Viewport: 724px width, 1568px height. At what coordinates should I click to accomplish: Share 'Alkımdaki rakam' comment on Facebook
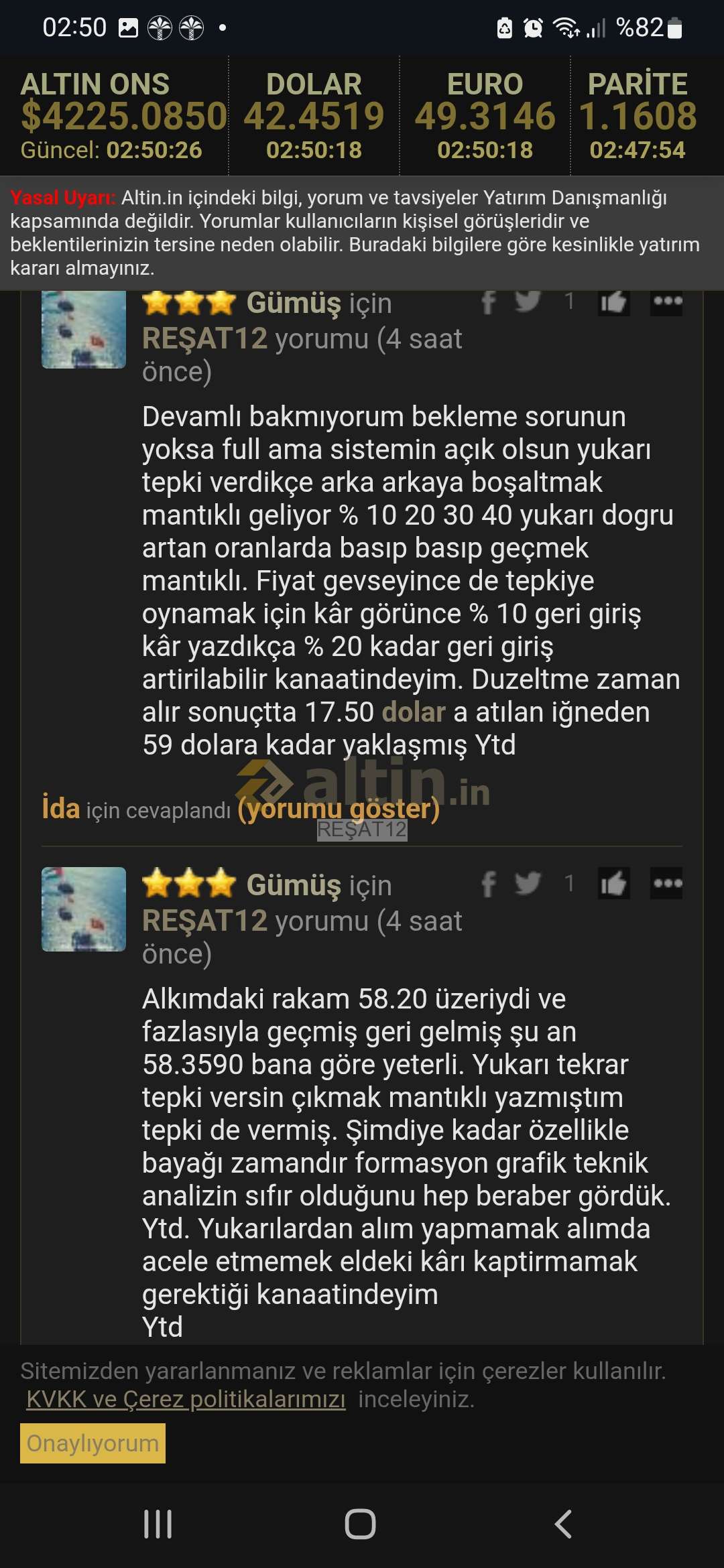click(489, 885)
